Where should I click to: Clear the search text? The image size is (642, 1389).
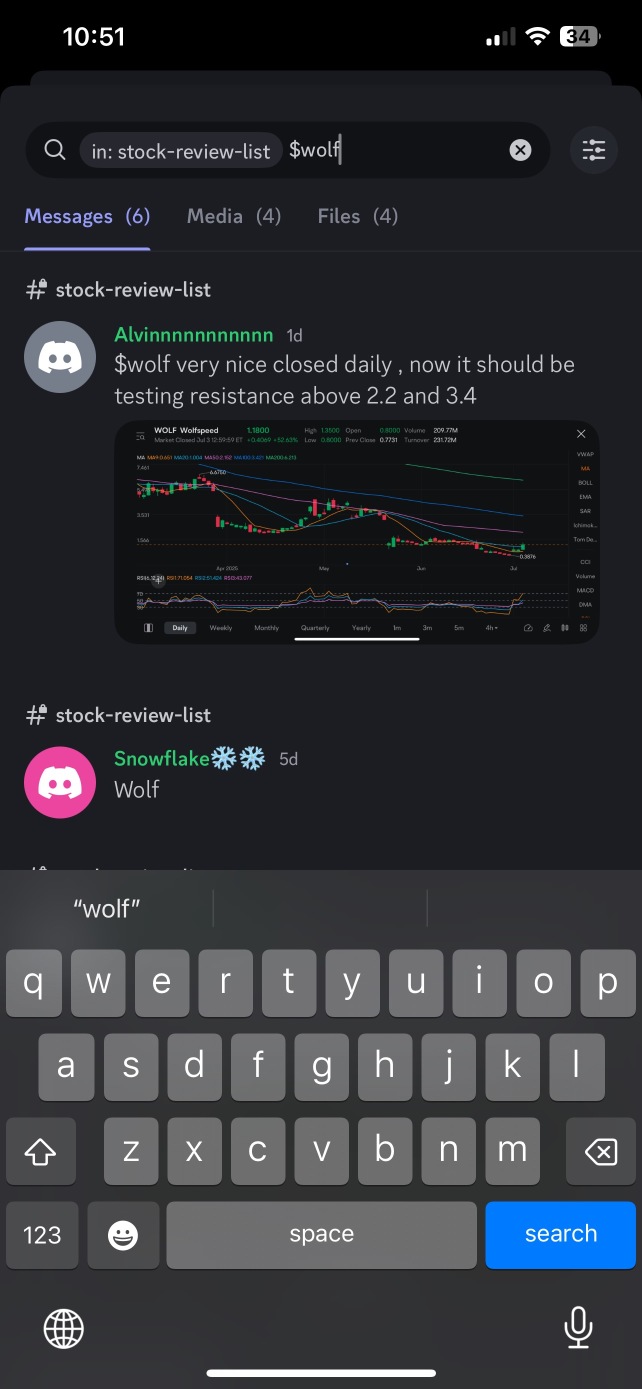[x=520, y=150]
